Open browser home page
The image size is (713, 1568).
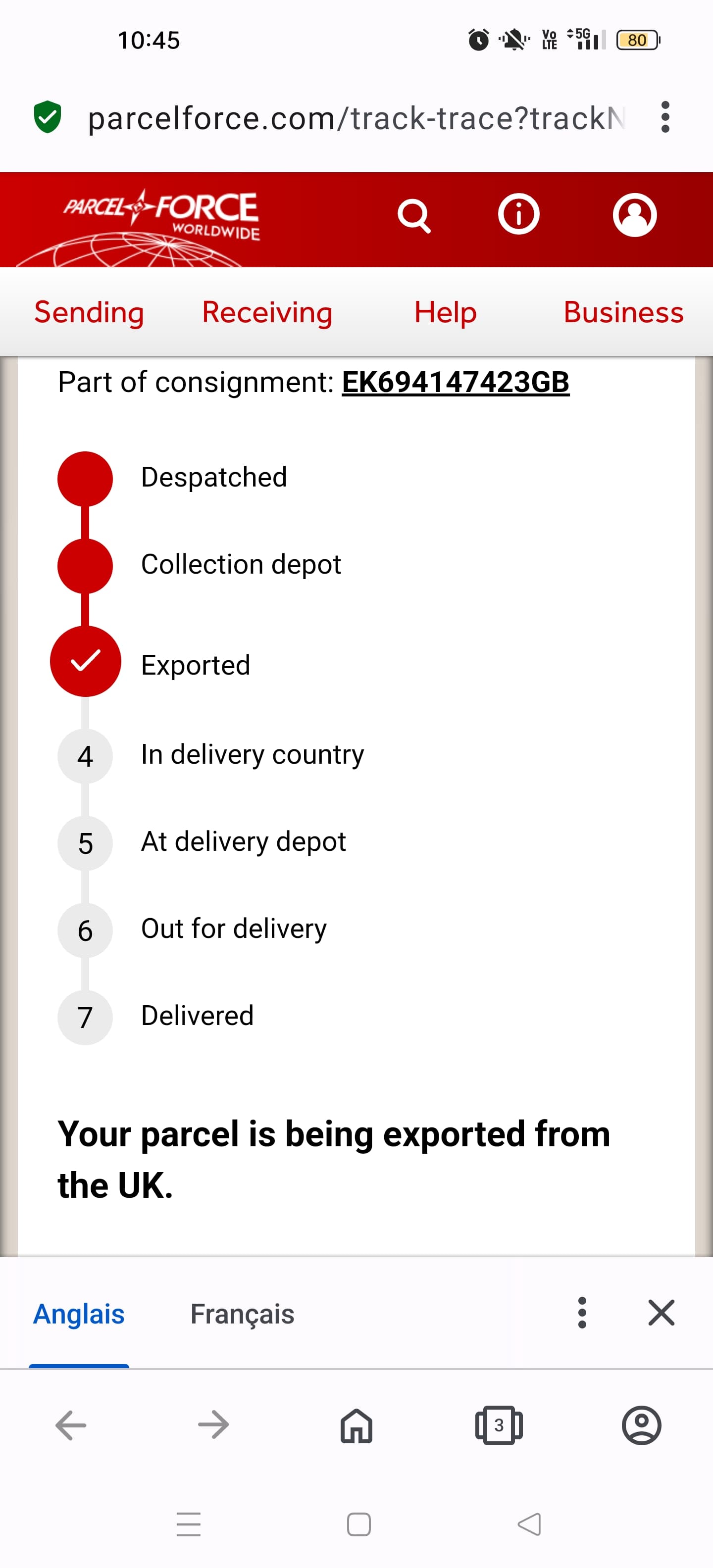click(356, 1425)
